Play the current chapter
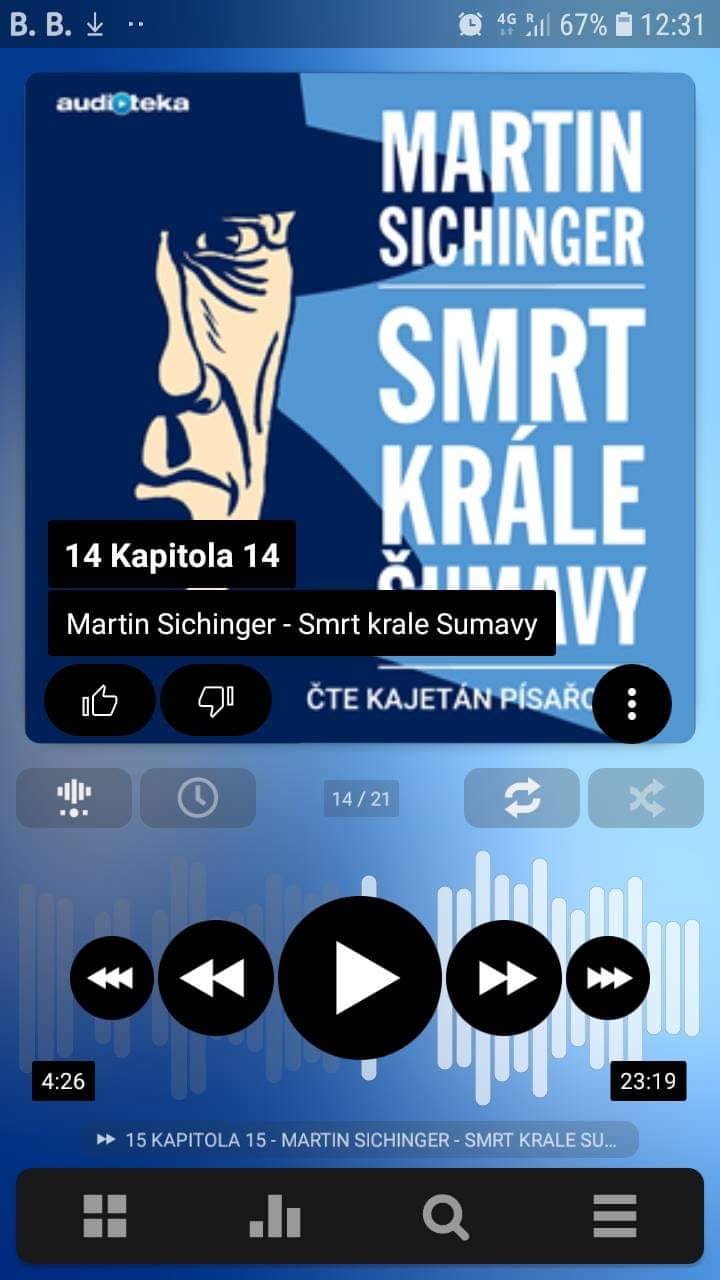 point(360,977)
